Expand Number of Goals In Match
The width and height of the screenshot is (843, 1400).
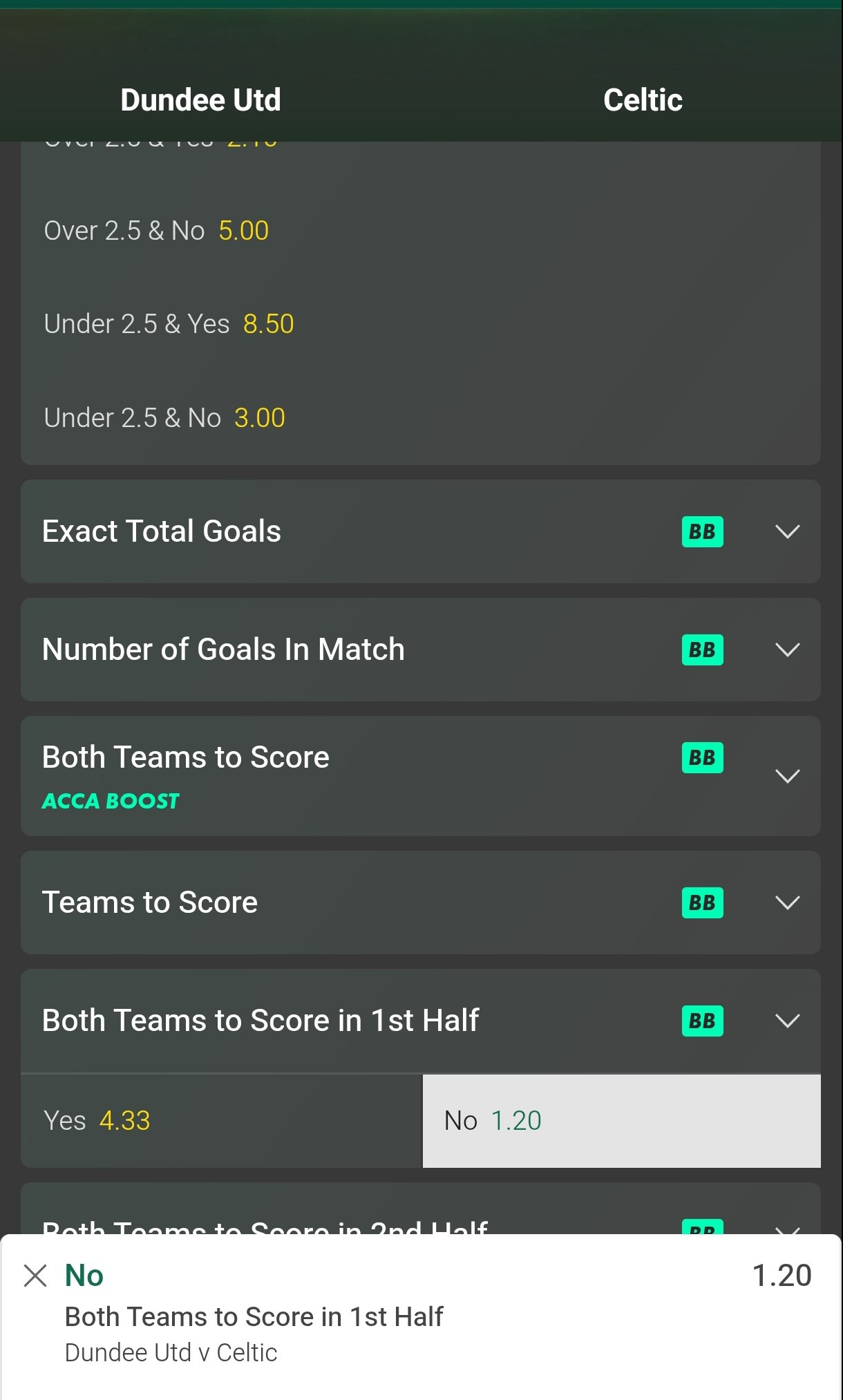pyautogui.click(x=787, y=650)
